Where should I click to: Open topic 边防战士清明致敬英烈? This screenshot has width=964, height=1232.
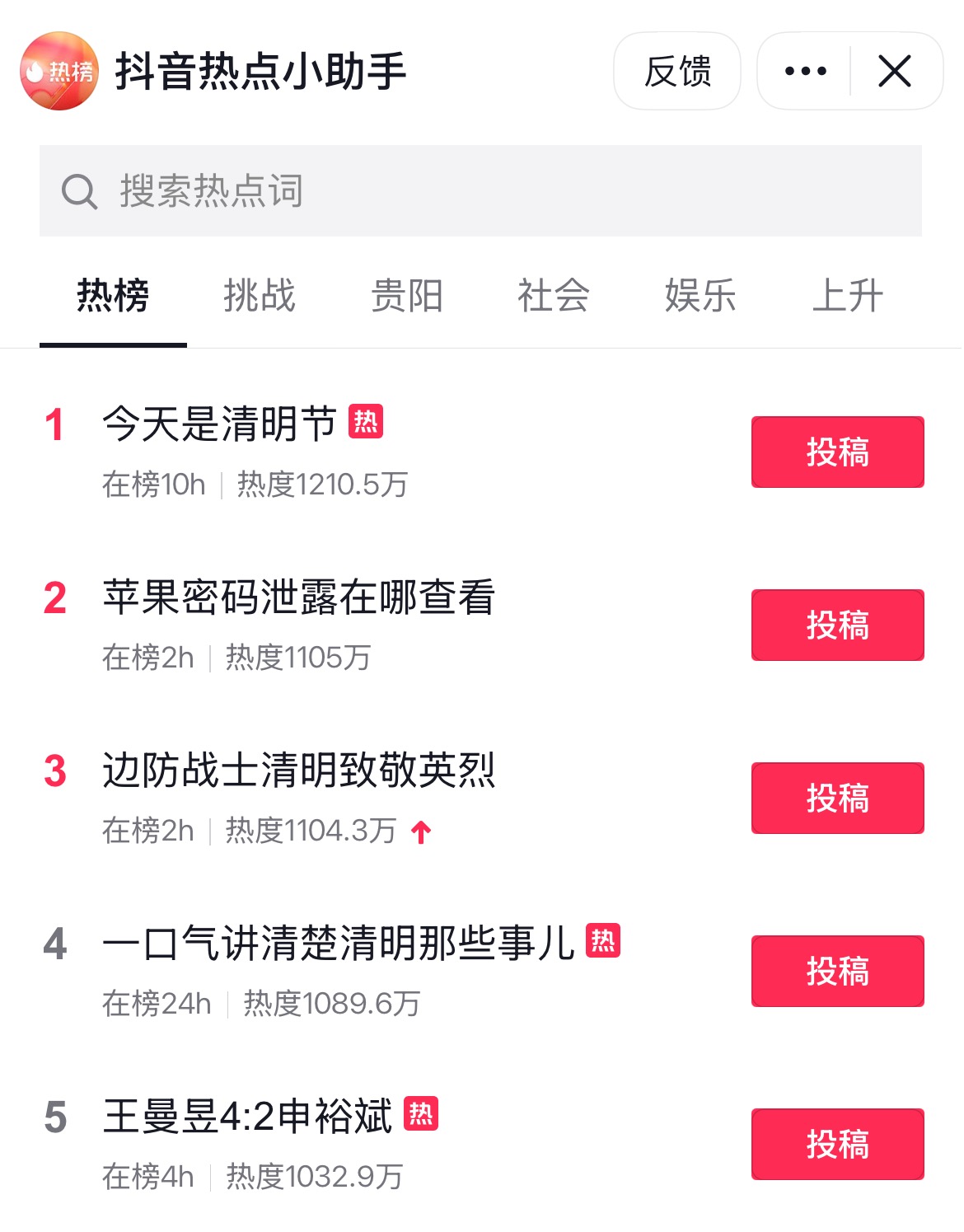tap(298, 771)
